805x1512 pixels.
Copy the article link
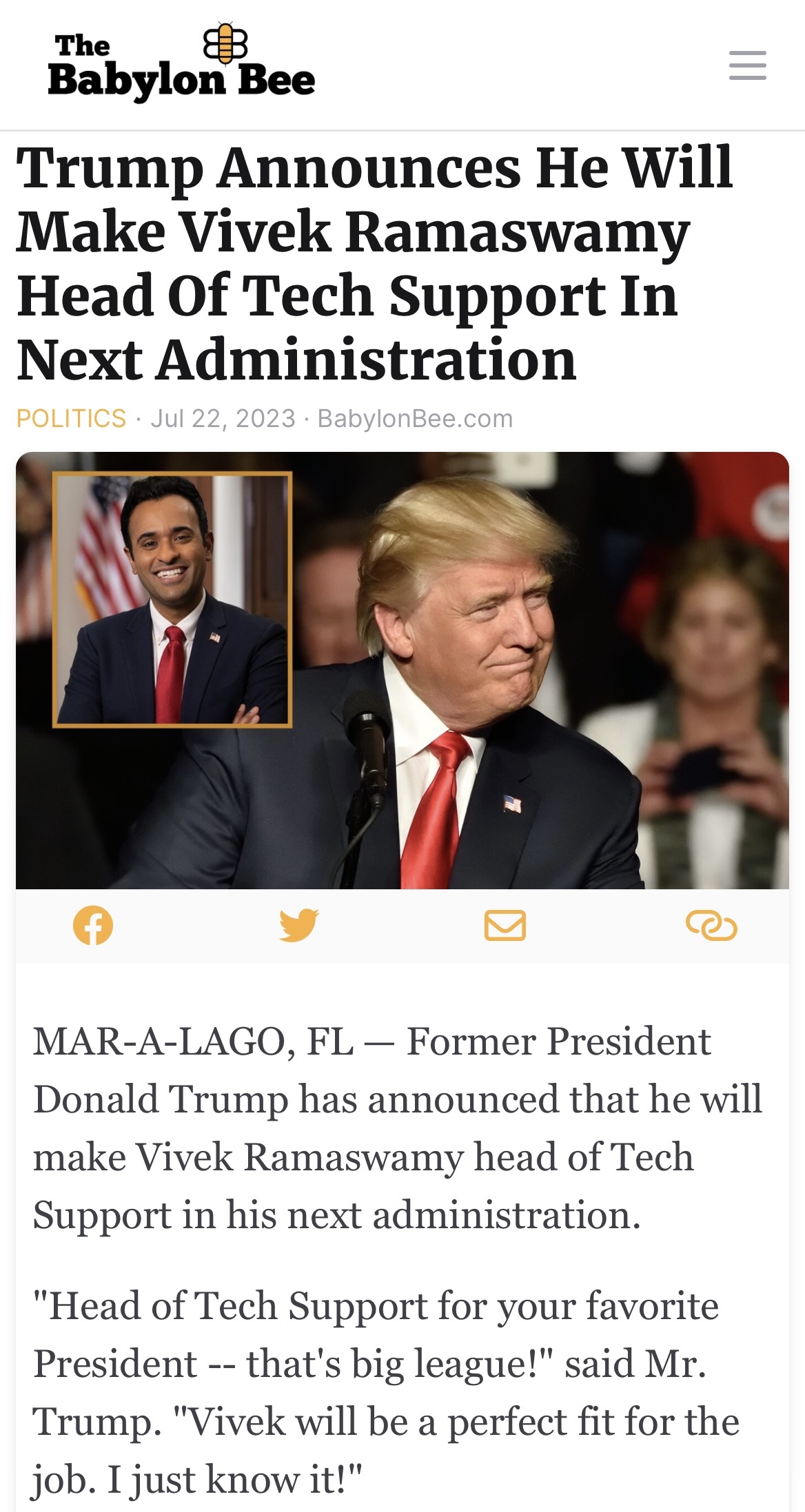click(711, 925)
